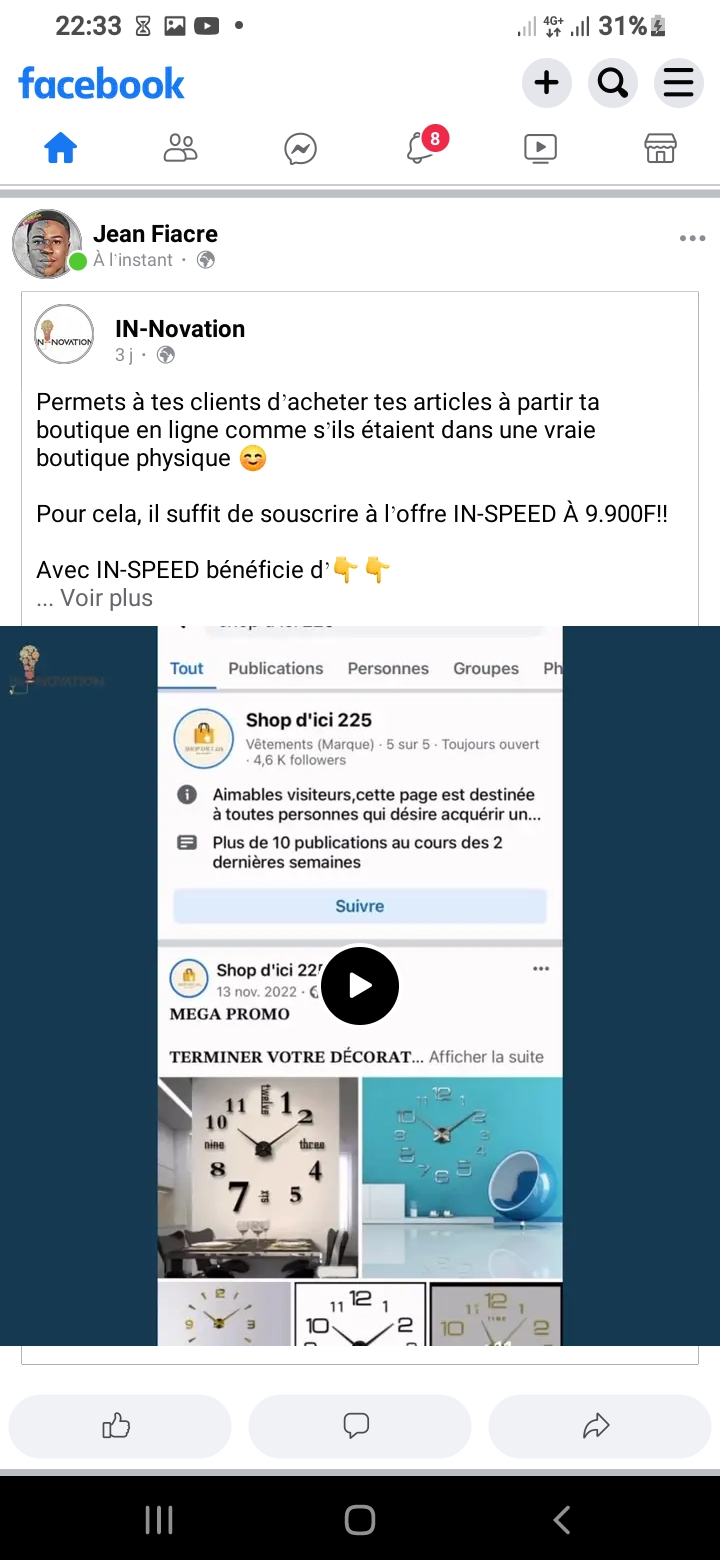Open Facebook search

tap(612, 83)
